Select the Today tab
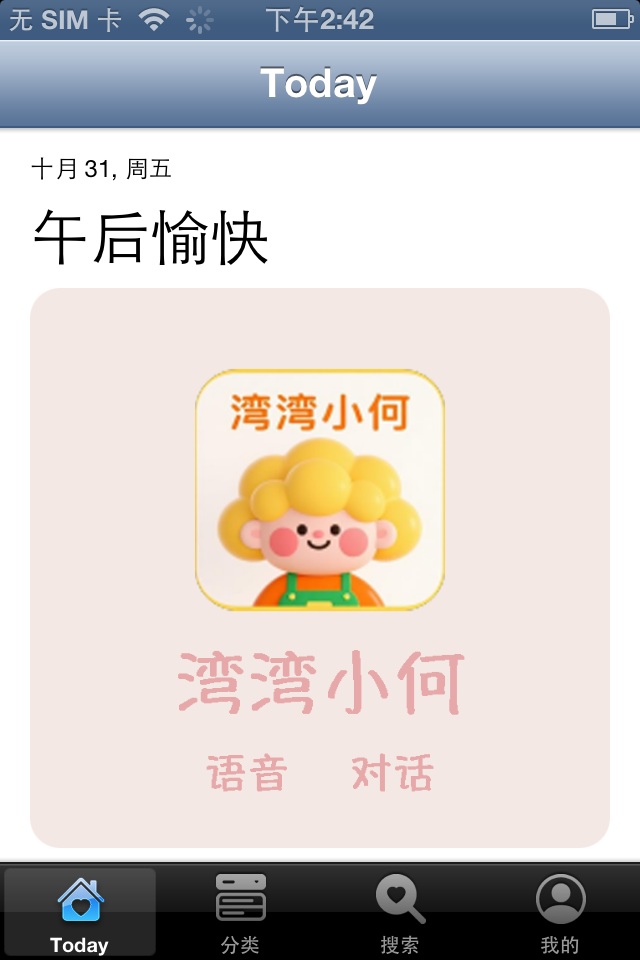The image size is (640, 960). [x=80, y=912]
